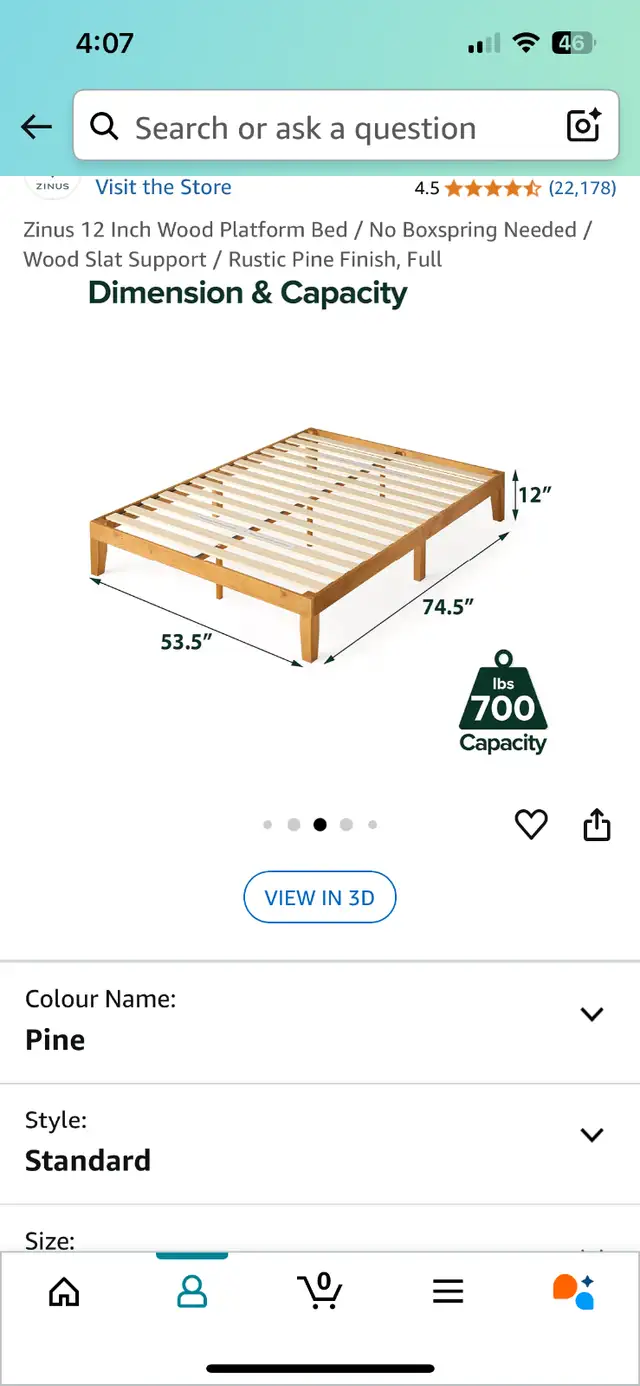
Task: Open the hamburger menu tab
Action: (448, 1292)
